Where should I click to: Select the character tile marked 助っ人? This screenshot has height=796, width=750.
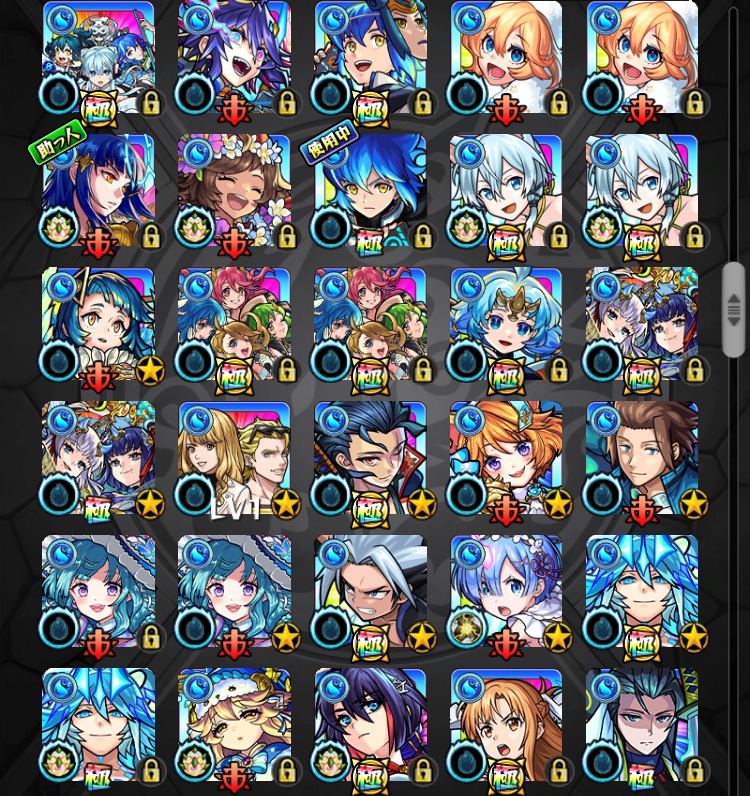98,190
